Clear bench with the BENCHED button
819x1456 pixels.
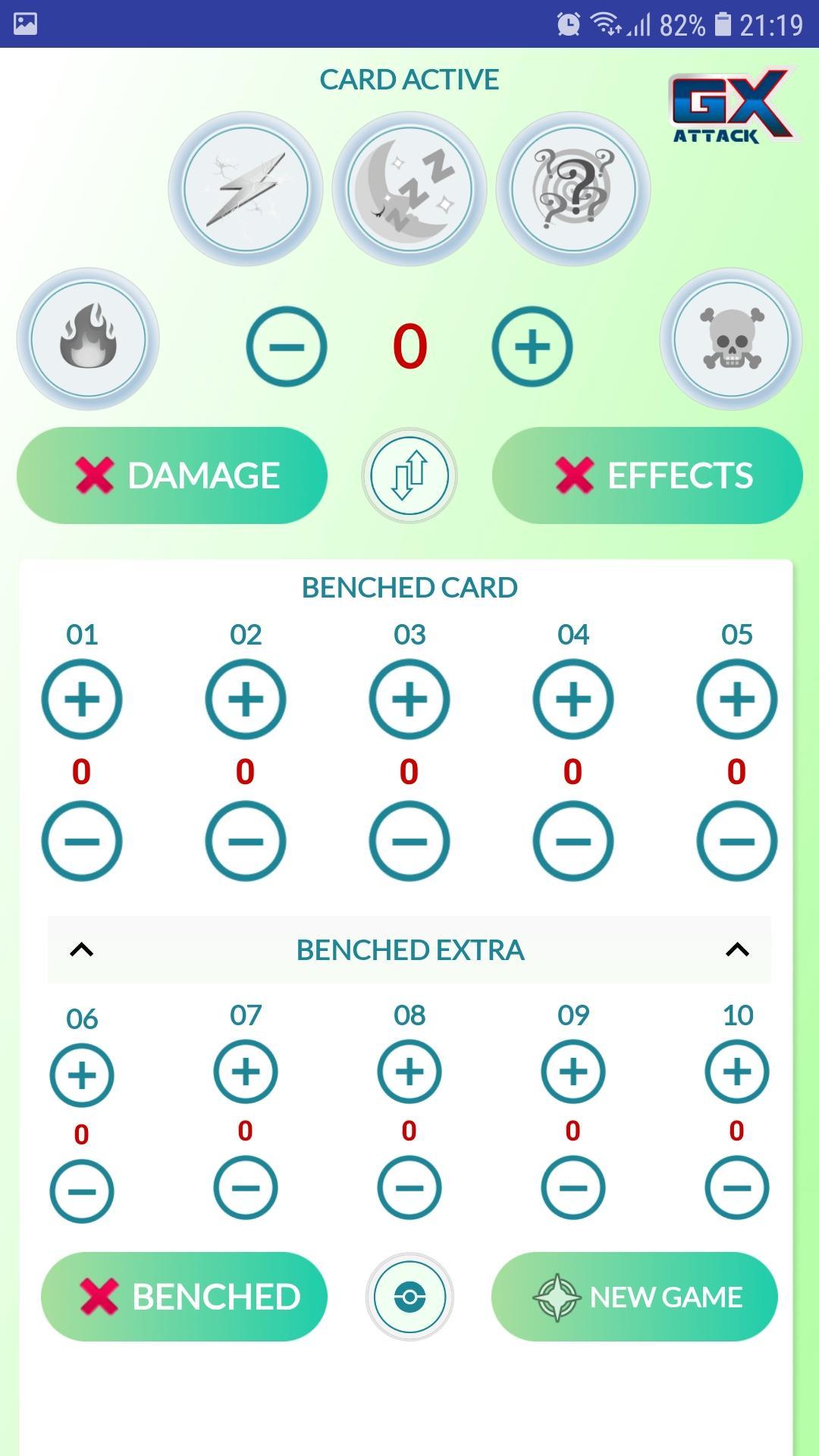[184, 1297]
